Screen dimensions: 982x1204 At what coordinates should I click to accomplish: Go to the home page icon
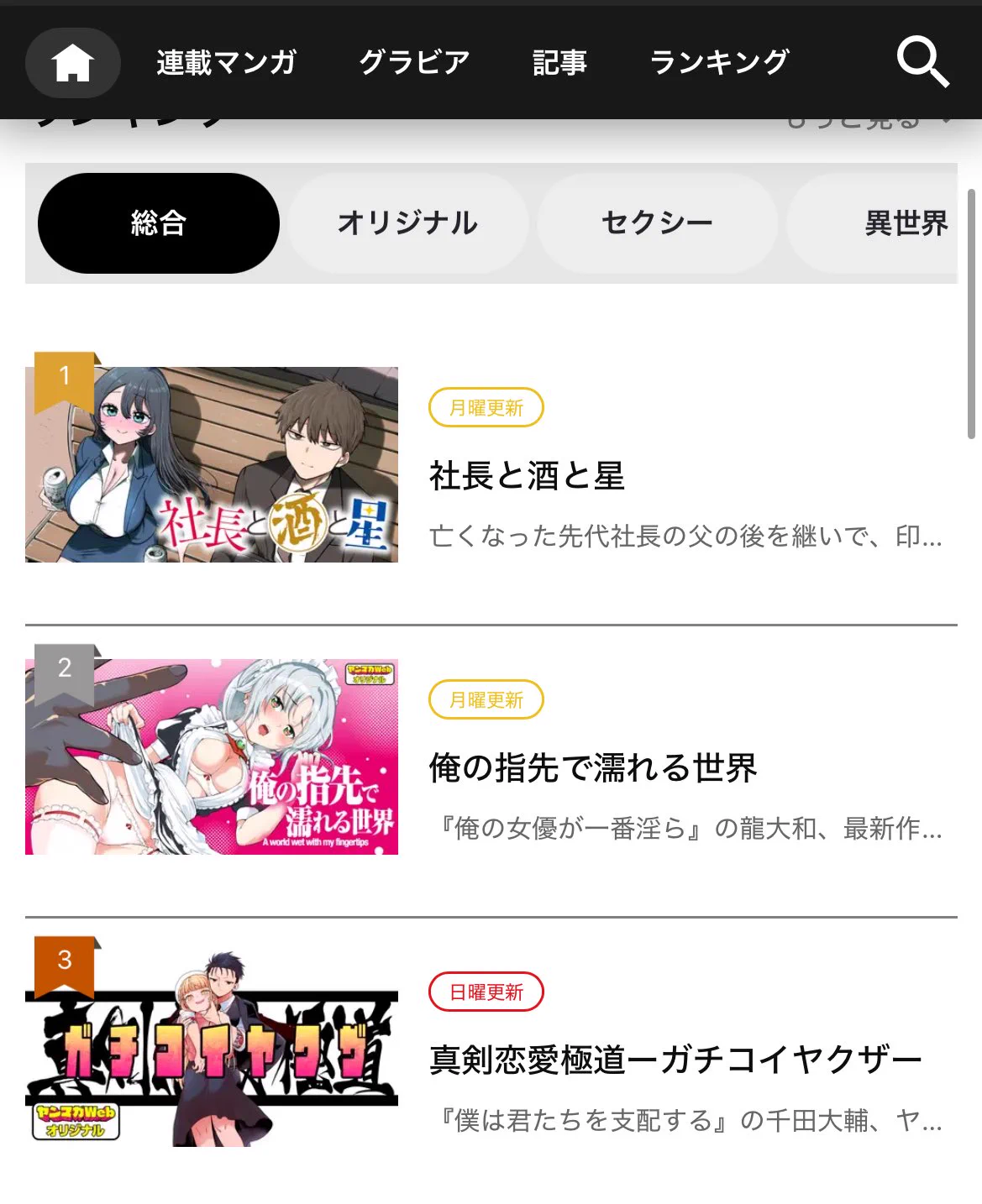73,62
